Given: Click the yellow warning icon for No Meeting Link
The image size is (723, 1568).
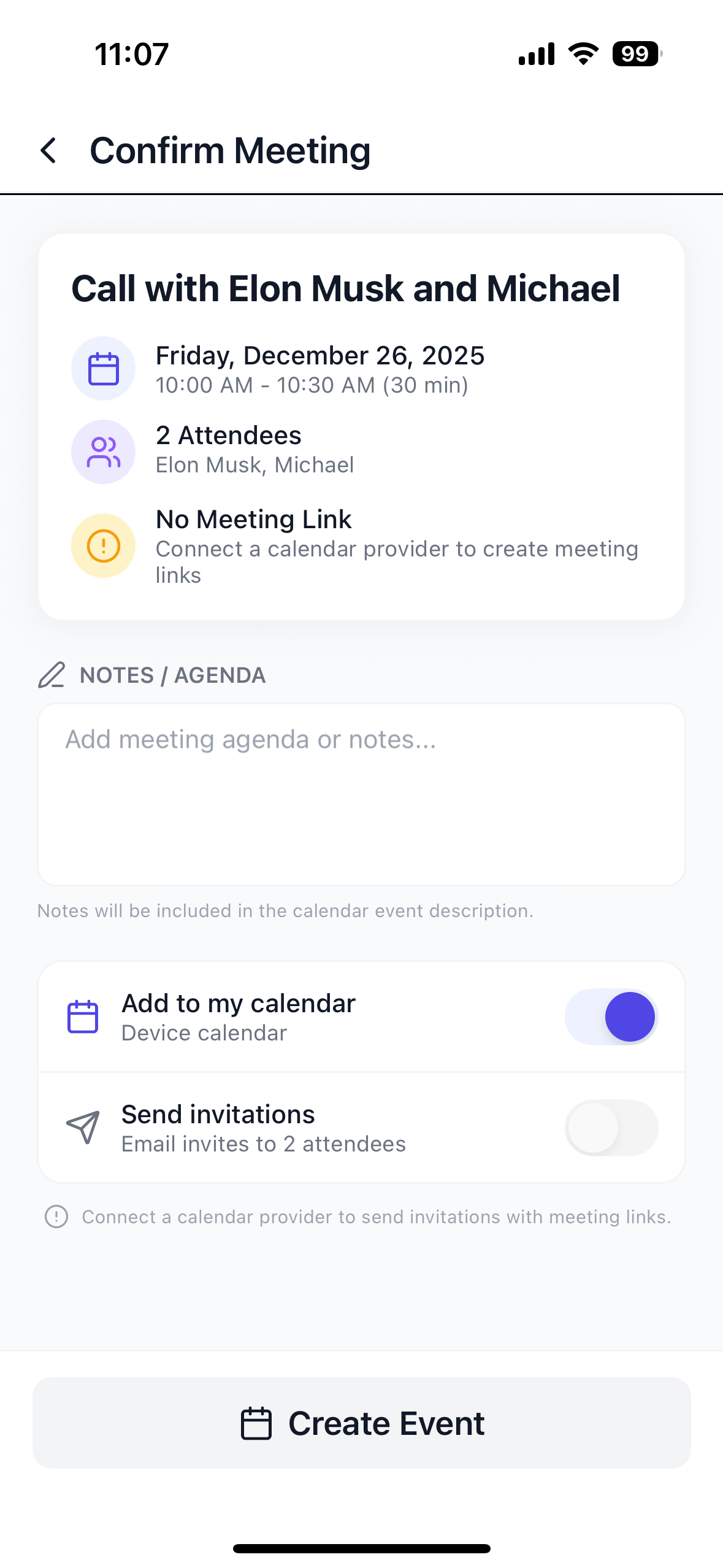Looking at the screenshot, I should [x=103, y=545].
